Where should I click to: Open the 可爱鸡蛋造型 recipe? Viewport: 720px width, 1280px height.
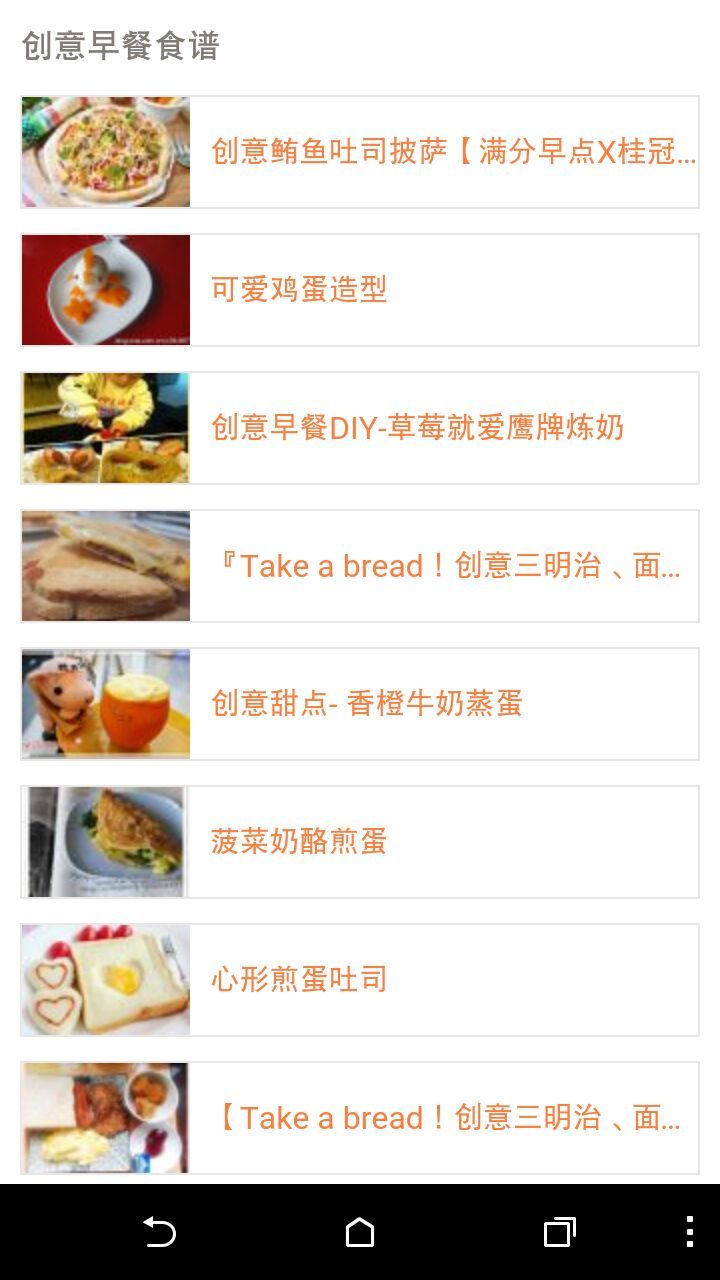pyautogui.click(x=360, y=290)
